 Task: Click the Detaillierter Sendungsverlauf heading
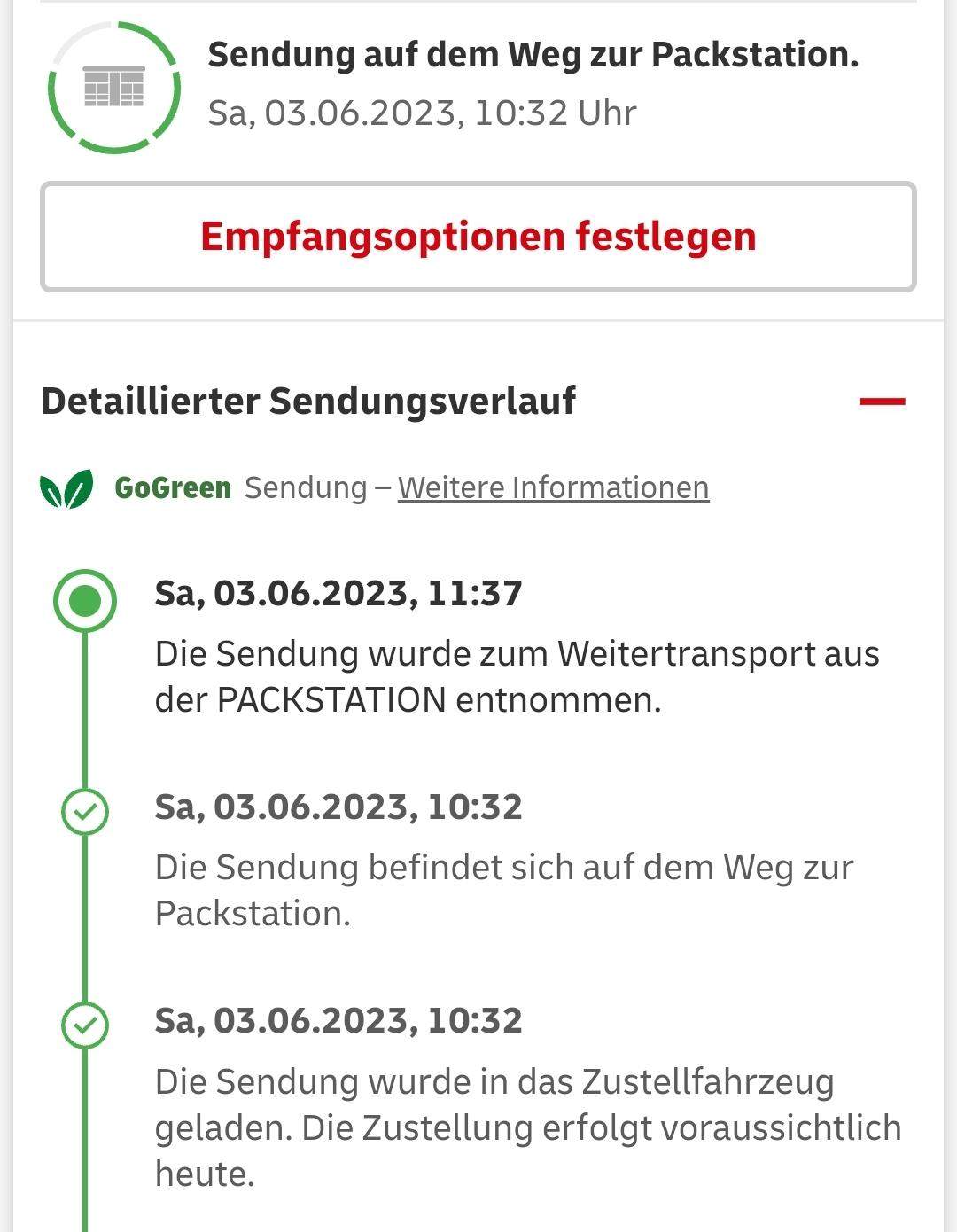[x=310, y=401]
